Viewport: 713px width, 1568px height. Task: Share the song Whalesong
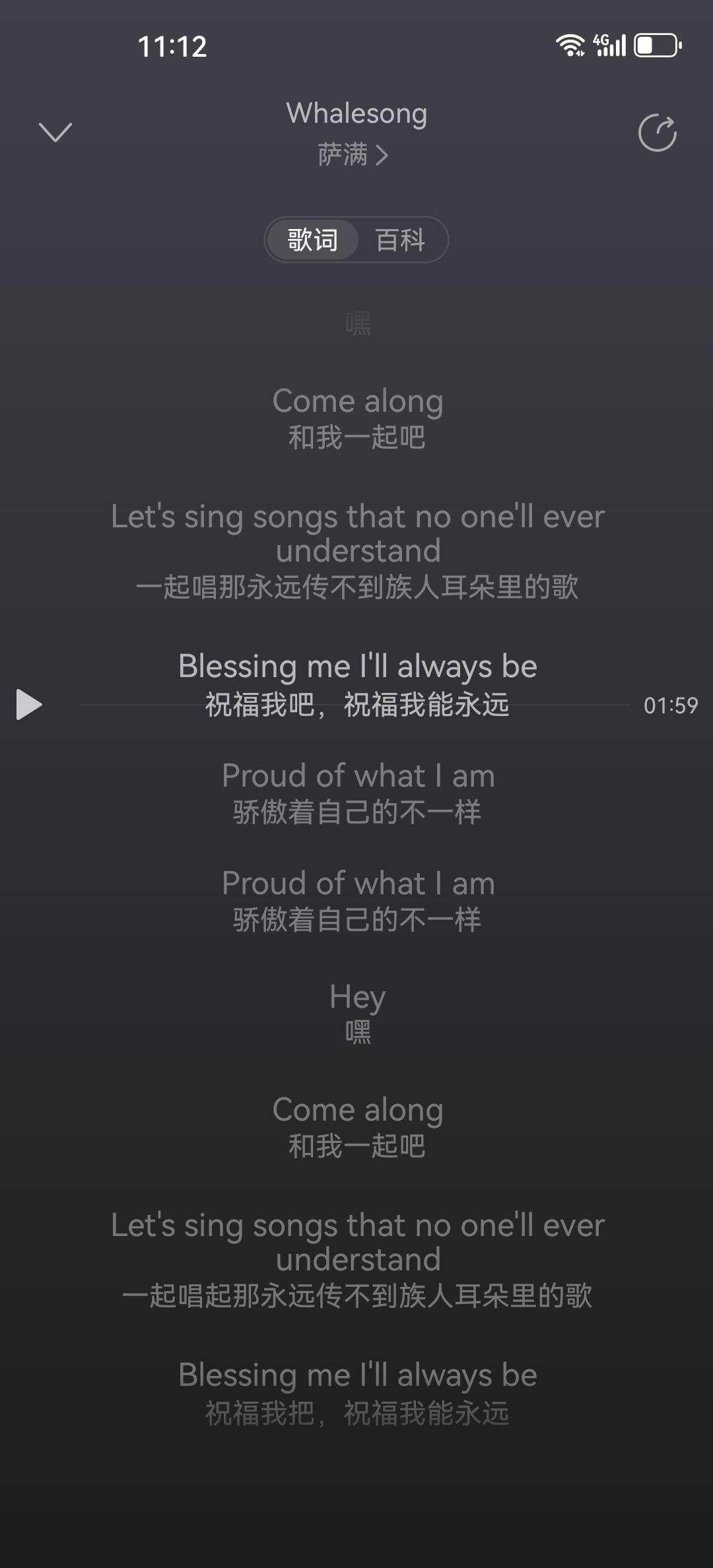pos(657,133)
